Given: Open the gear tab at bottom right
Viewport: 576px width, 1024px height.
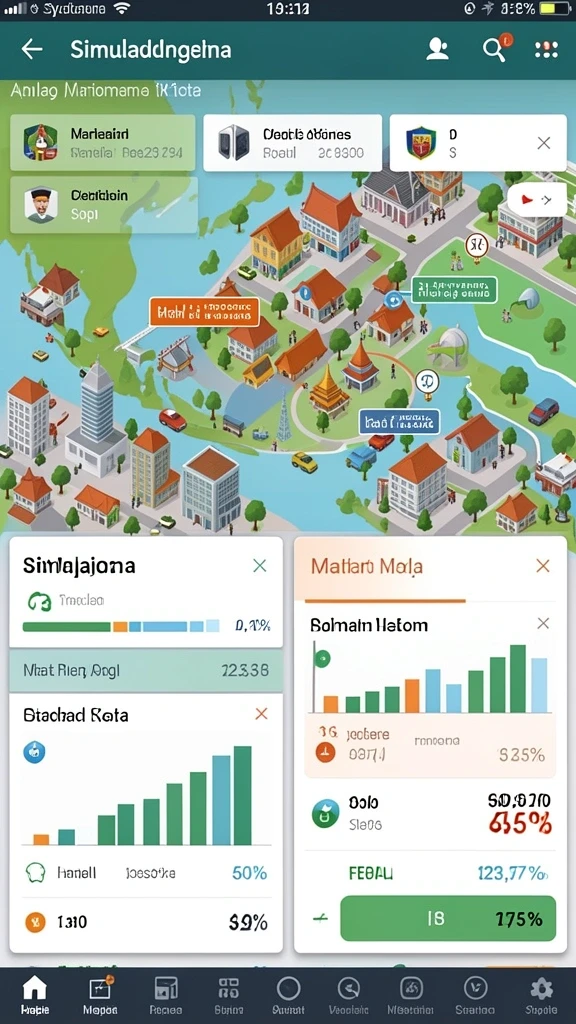Looking at the screenshot, I should [541, 996].
